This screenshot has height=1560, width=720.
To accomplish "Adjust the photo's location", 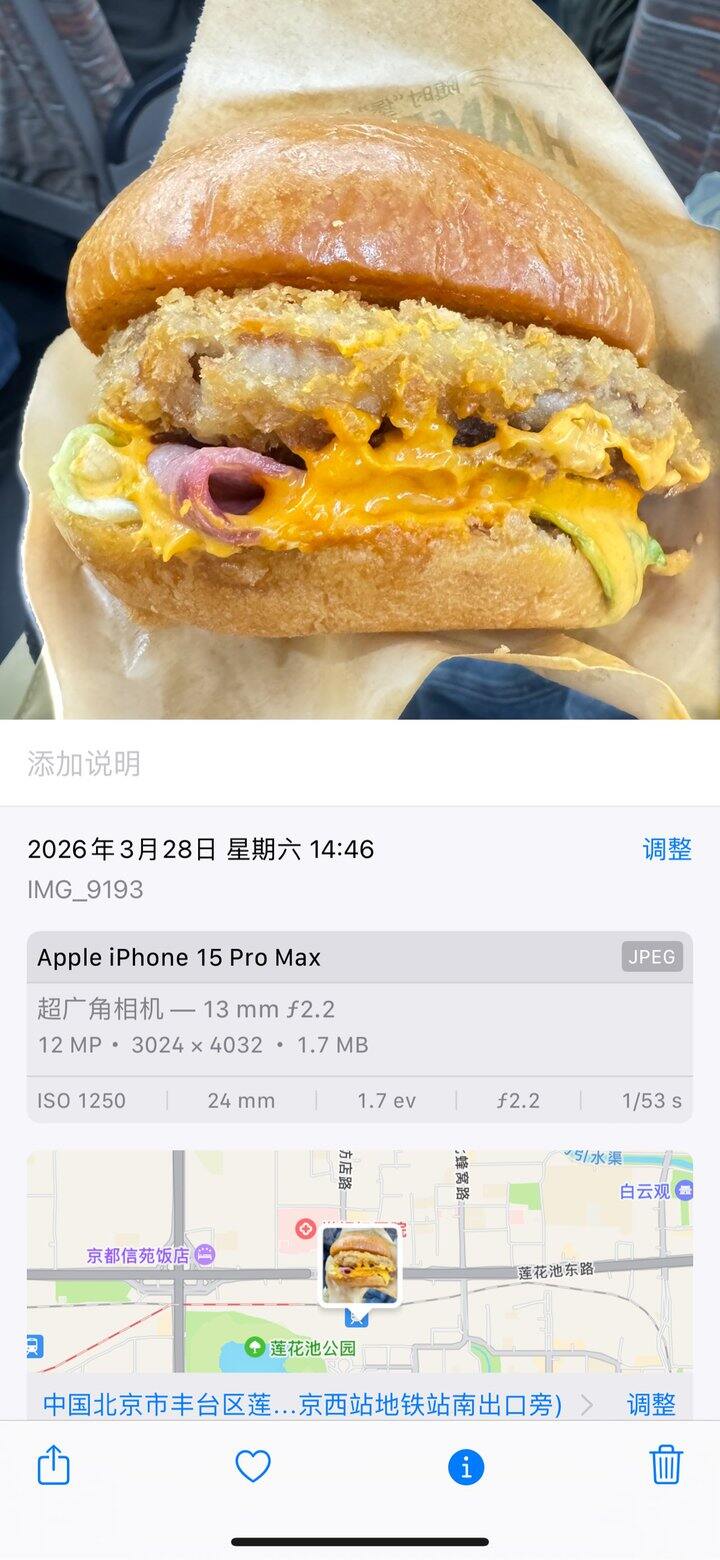I will pyautogui.click(x=651, y=1404).
